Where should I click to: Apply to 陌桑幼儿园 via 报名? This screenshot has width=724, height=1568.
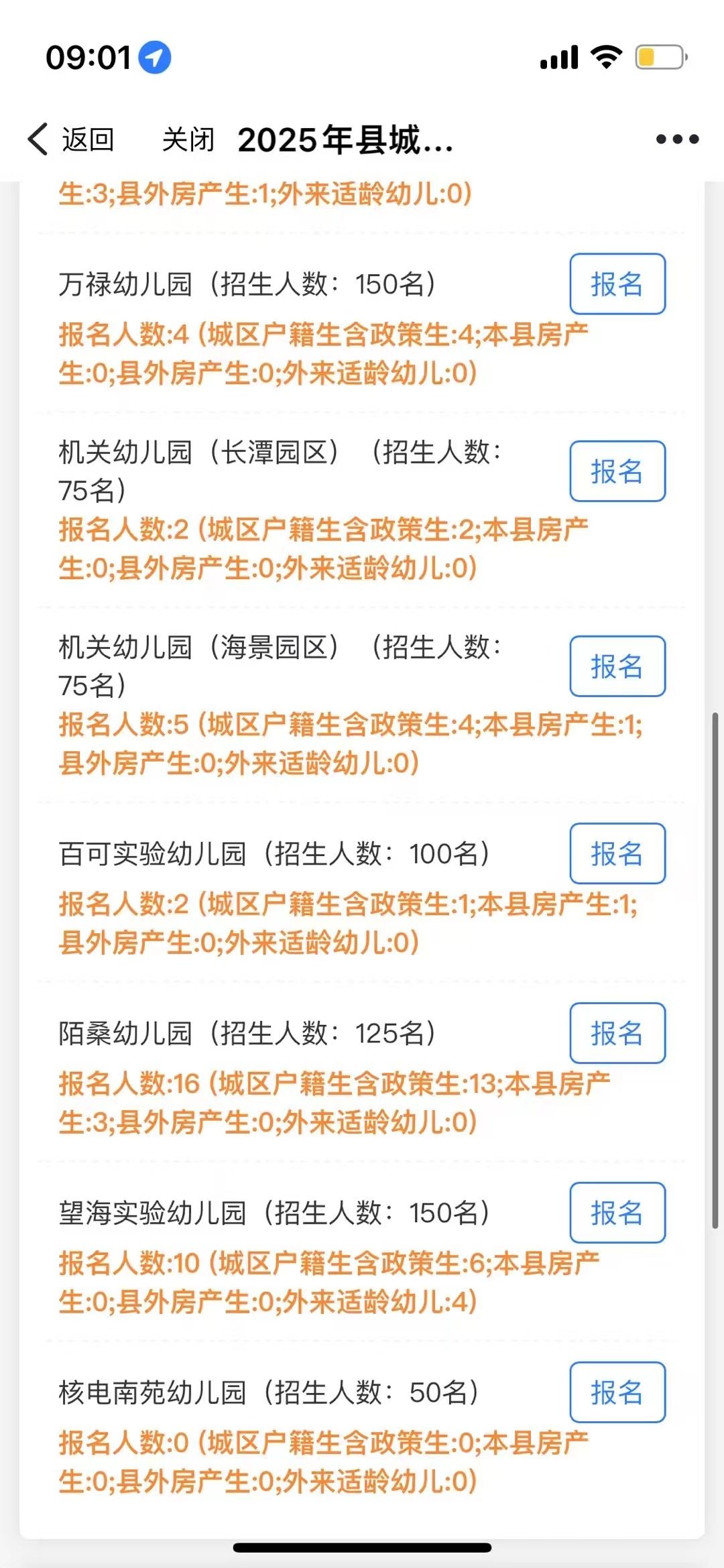pos(617,1033)
